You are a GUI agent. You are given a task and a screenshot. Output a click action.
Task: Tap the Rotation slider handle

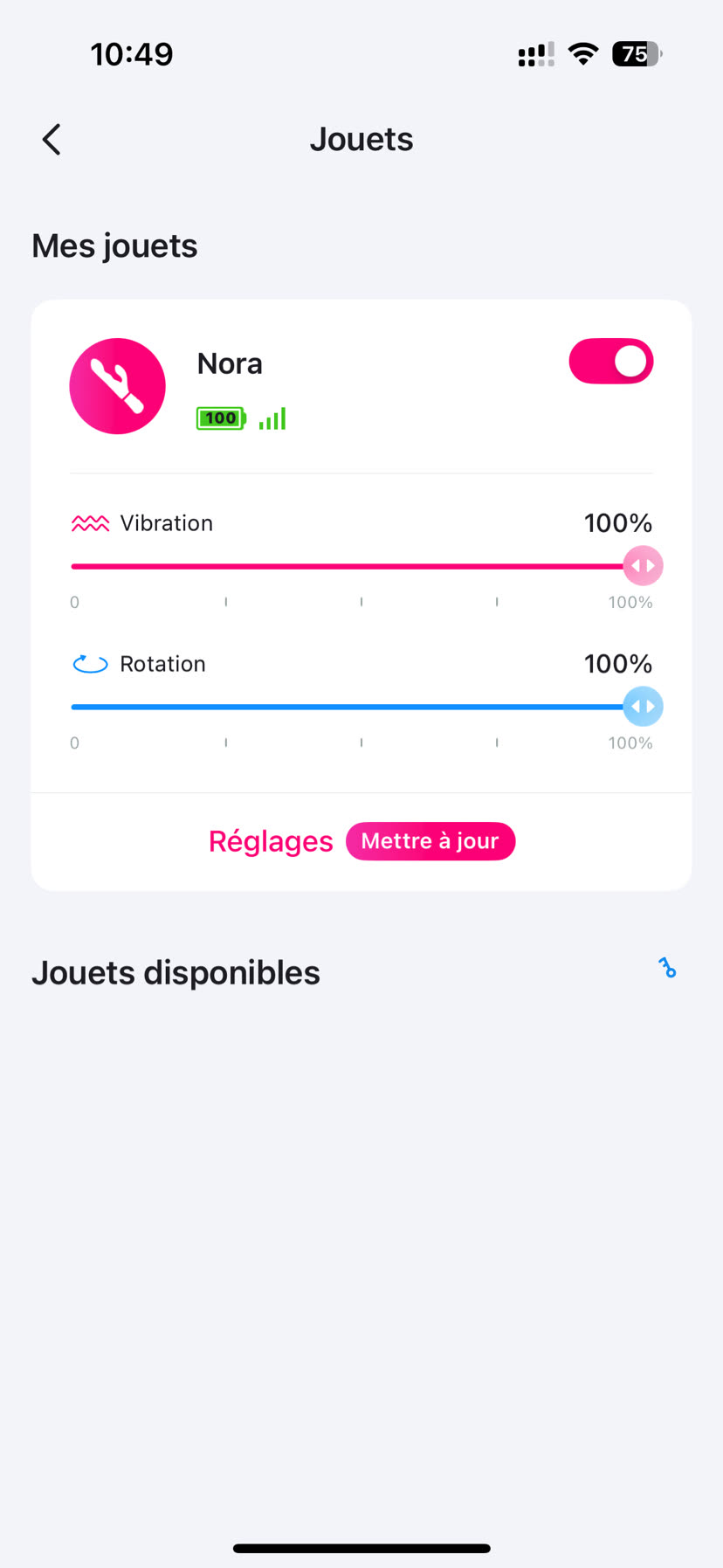(x=643, y=707)
